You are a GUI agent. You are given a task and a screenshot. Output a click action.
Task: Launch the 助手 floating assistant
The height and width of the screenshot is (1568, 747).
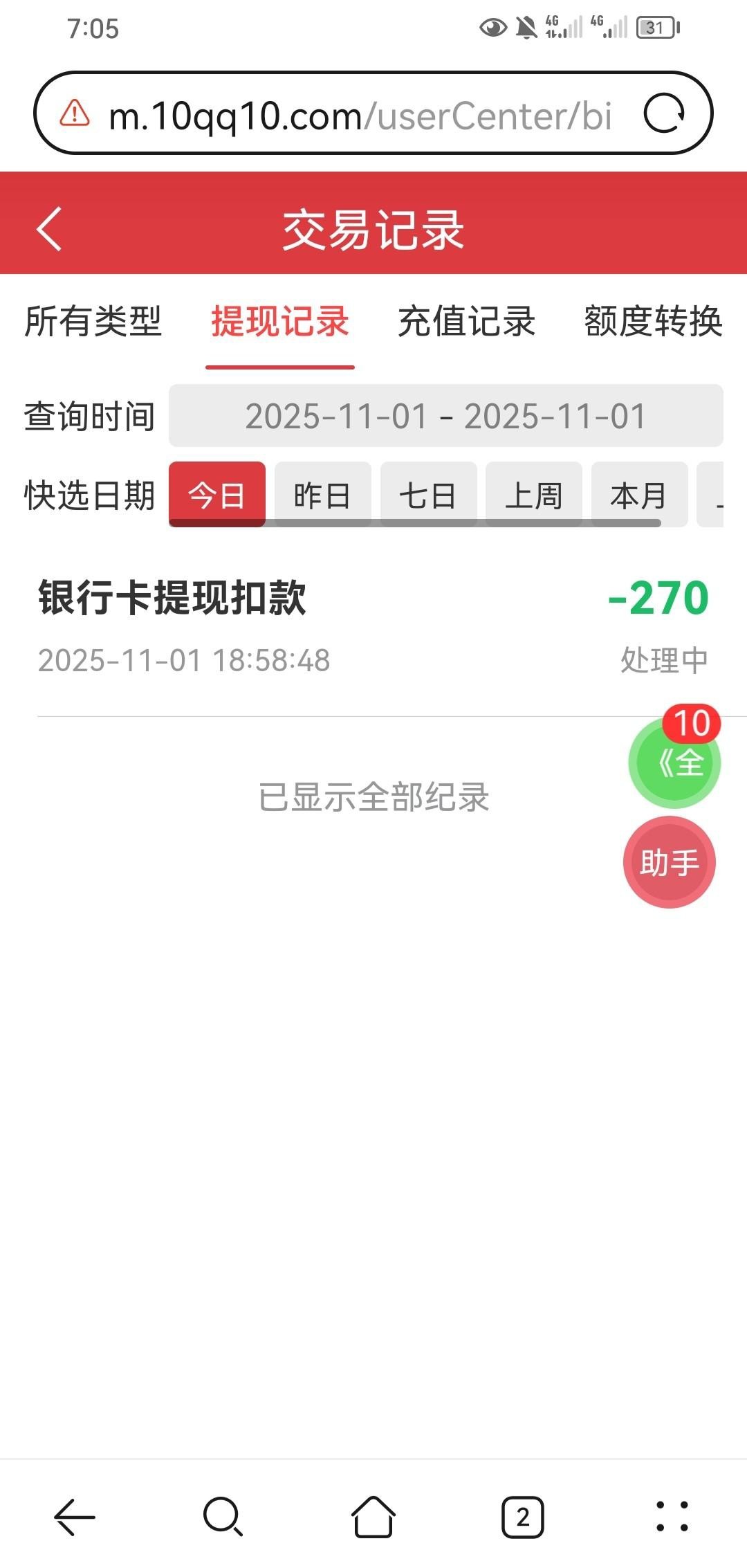[x=669, y=862]
